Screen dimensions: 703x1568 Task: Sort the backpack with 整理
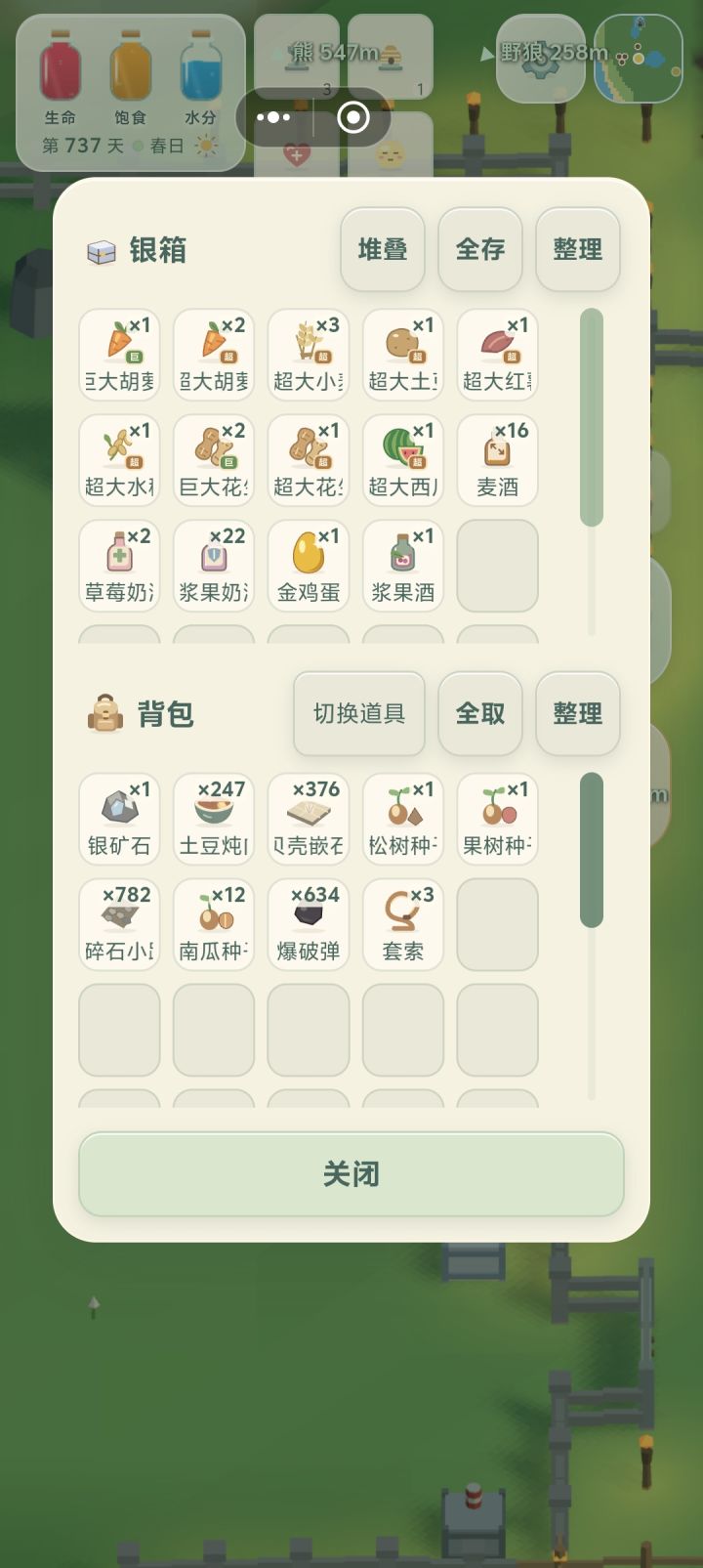point(578,714)
